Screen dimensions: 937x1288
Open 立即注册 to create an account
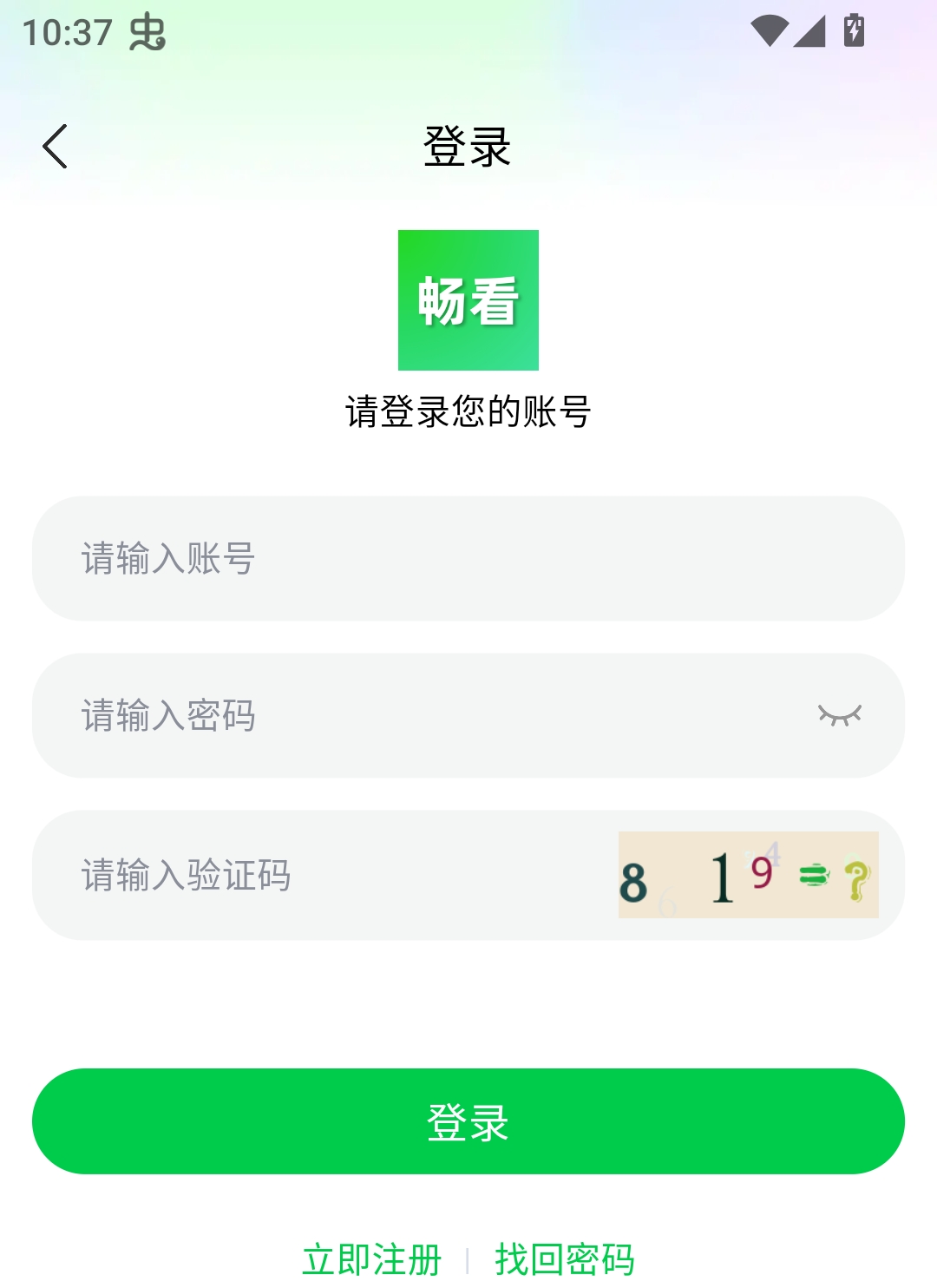[371, 1258]
